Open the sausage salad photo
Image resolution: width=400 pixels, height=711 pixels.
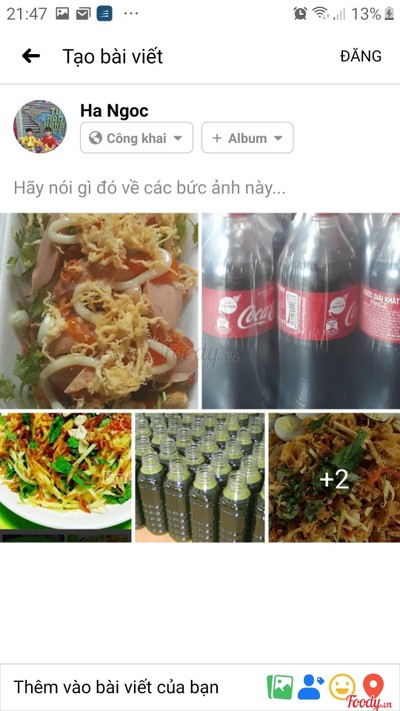[99, 311]
